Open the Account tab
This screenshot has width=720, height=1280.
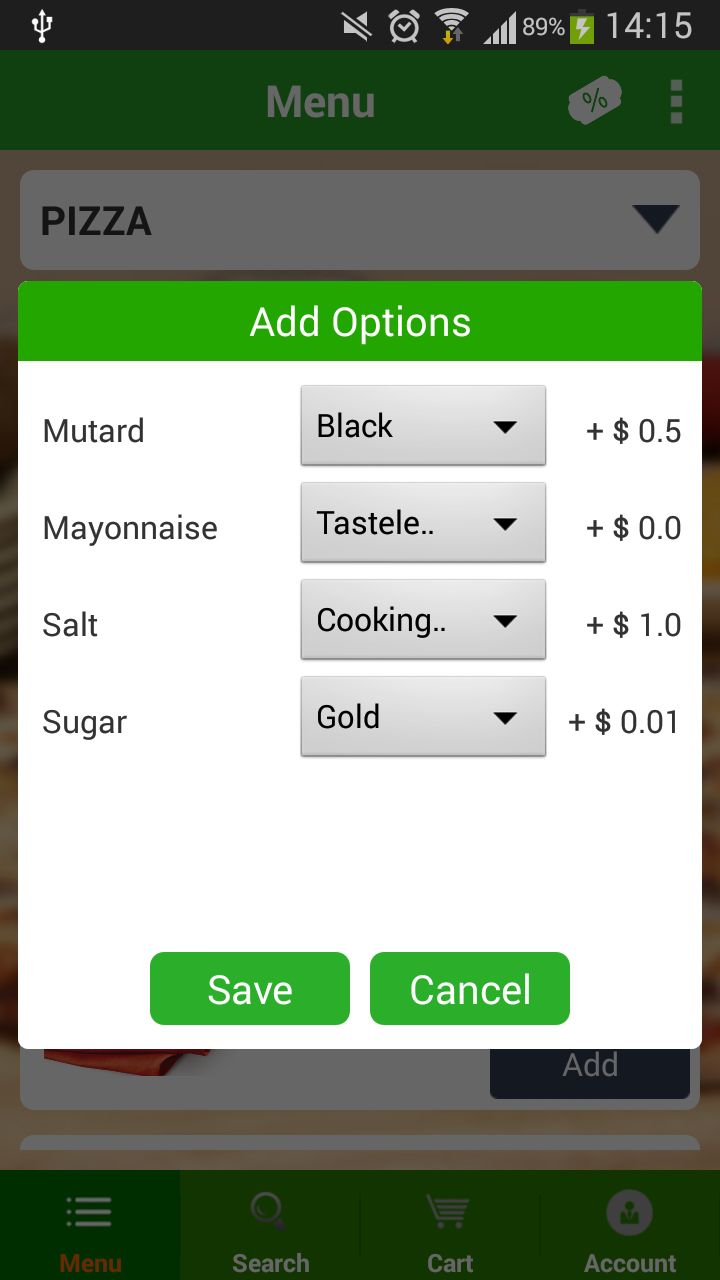pyautogui.click(x=630, y=1228)
